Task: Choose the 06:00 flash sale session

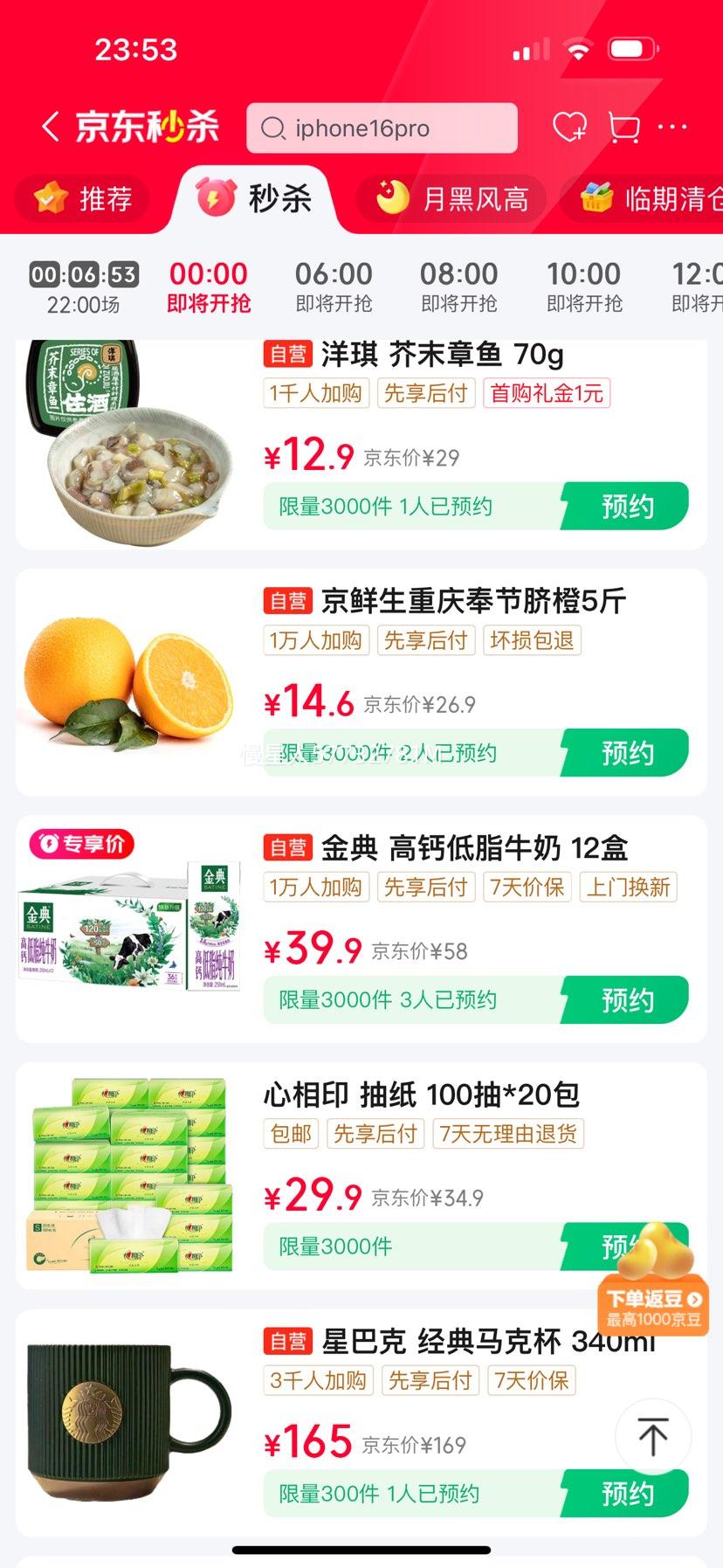Action: point(334,287)
